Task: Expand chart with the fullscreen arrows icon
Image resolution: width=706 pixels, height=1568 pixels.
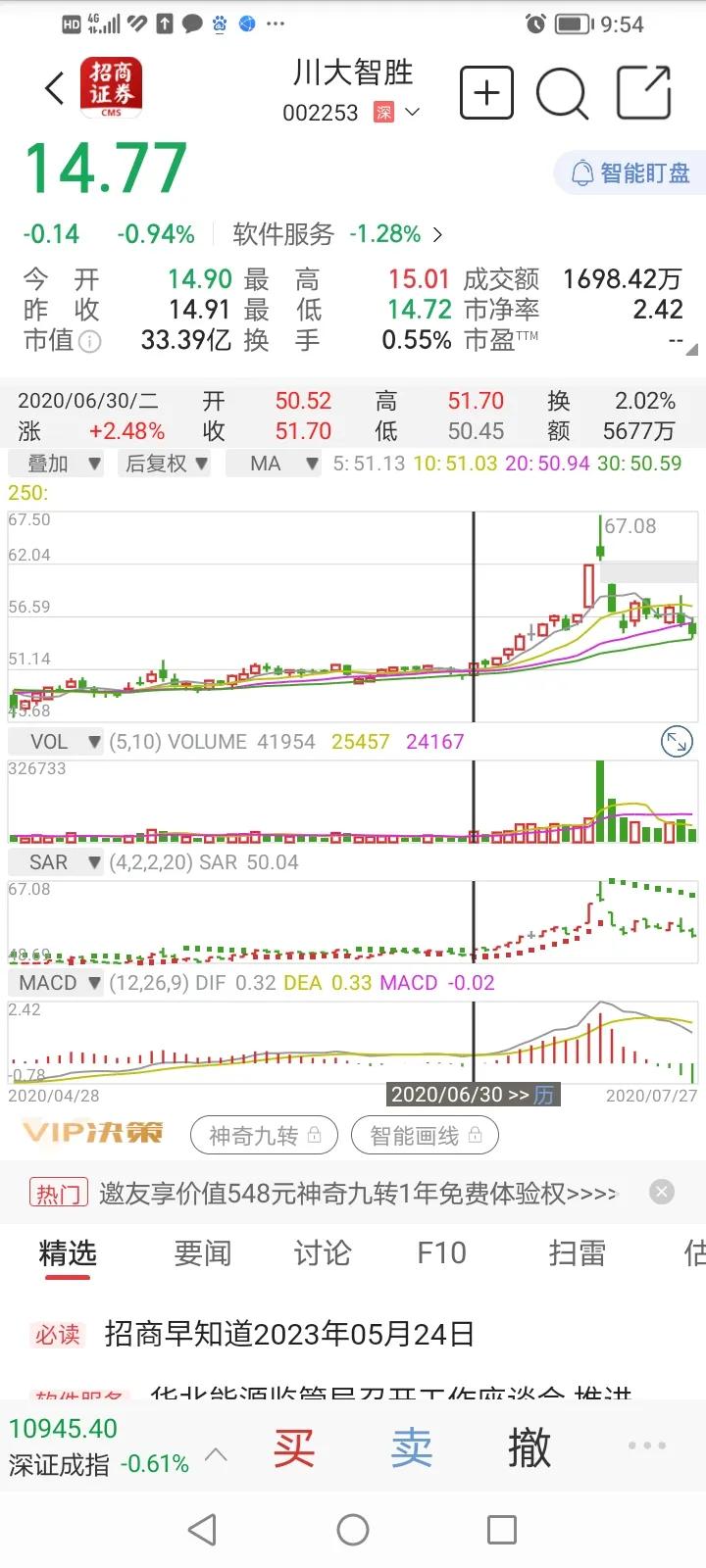Action: pos(676,742)
